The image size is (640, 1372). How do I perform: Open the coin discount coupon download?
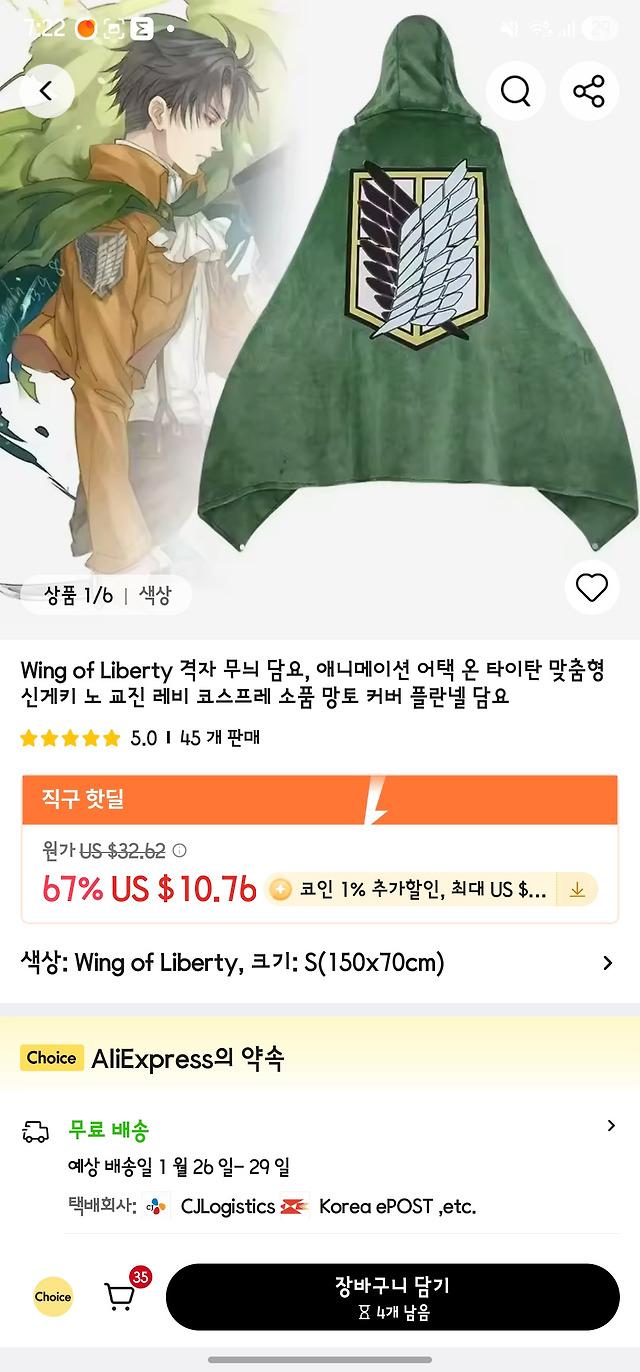(x=577, y=889)
